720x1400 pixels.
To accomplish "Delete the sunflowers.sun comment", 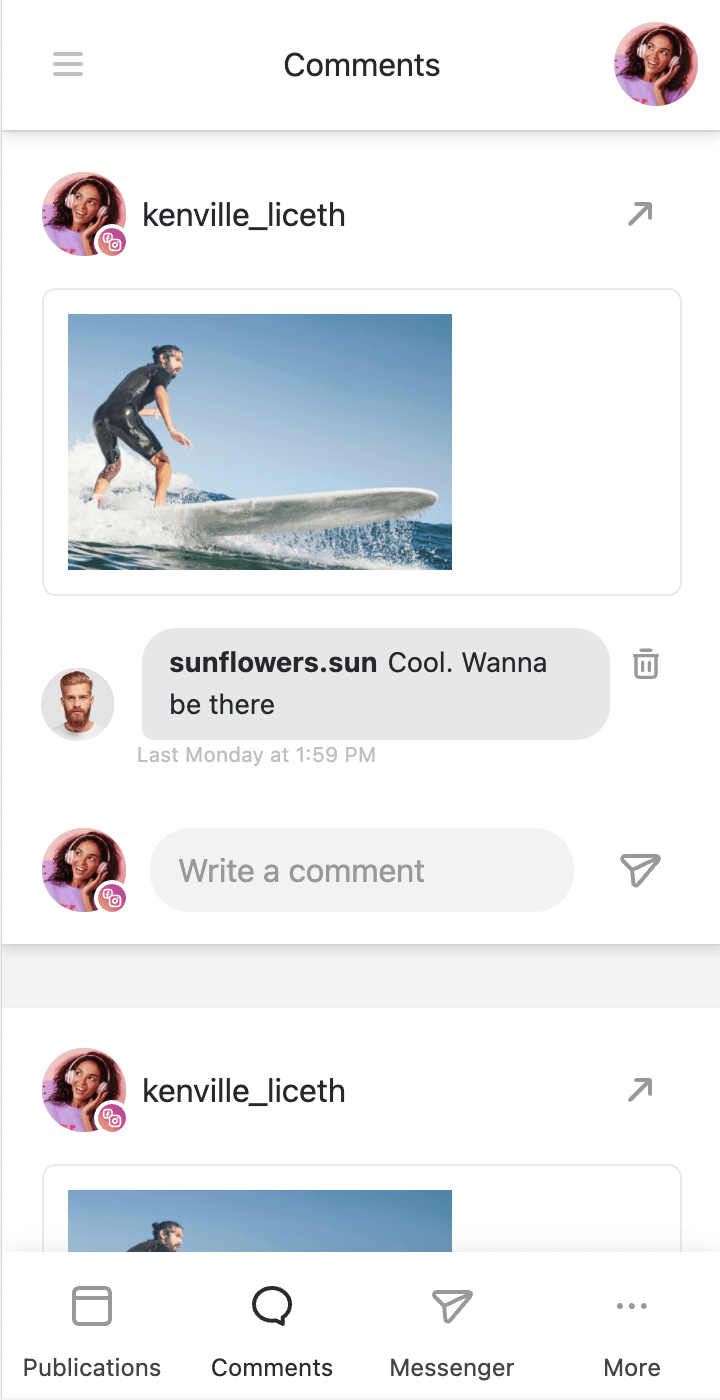I will (646, 664).
